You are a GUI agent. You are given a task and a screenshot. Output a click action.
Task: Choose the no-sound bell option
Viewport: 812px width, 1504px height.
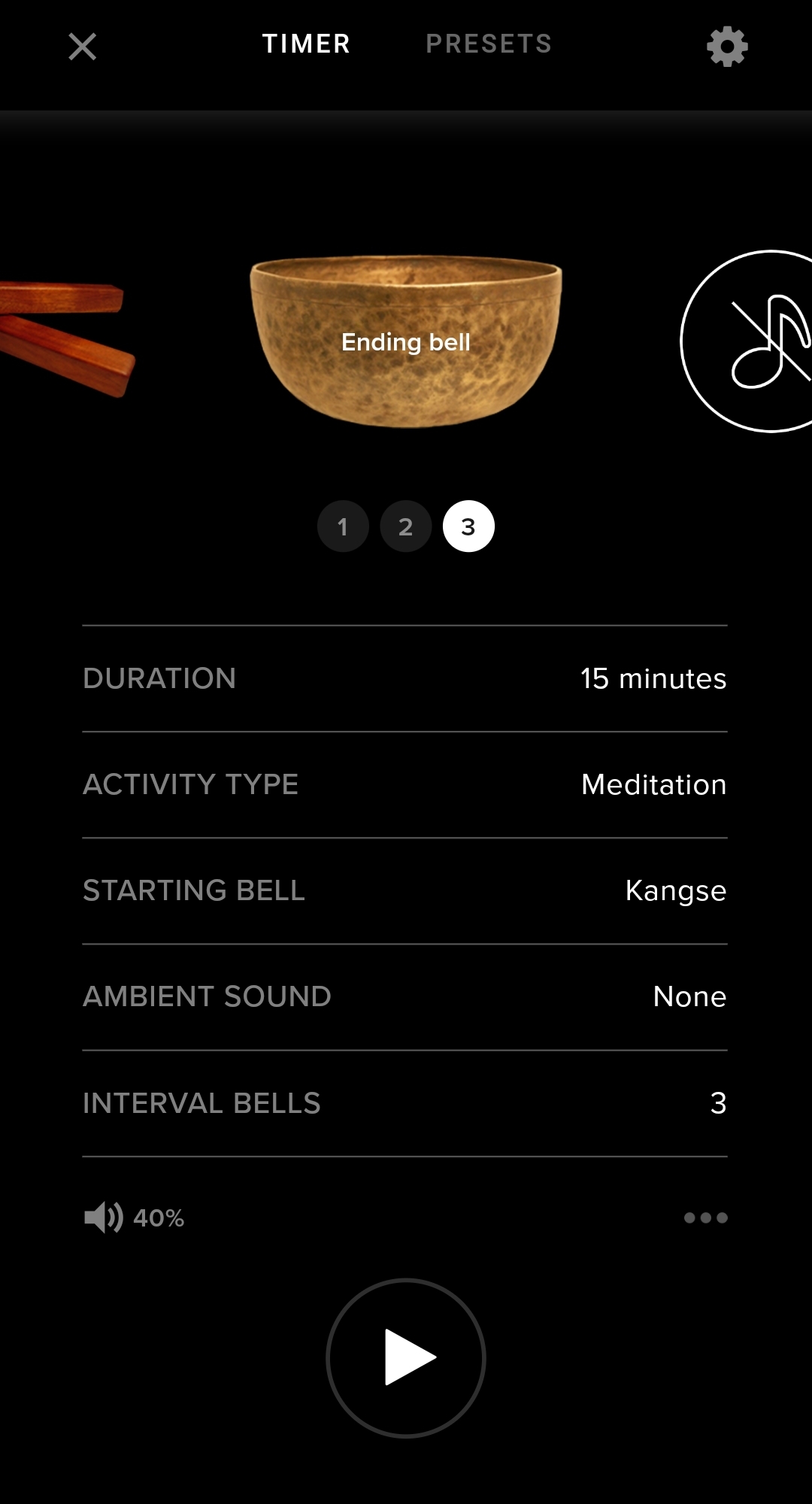coord(746,341)
